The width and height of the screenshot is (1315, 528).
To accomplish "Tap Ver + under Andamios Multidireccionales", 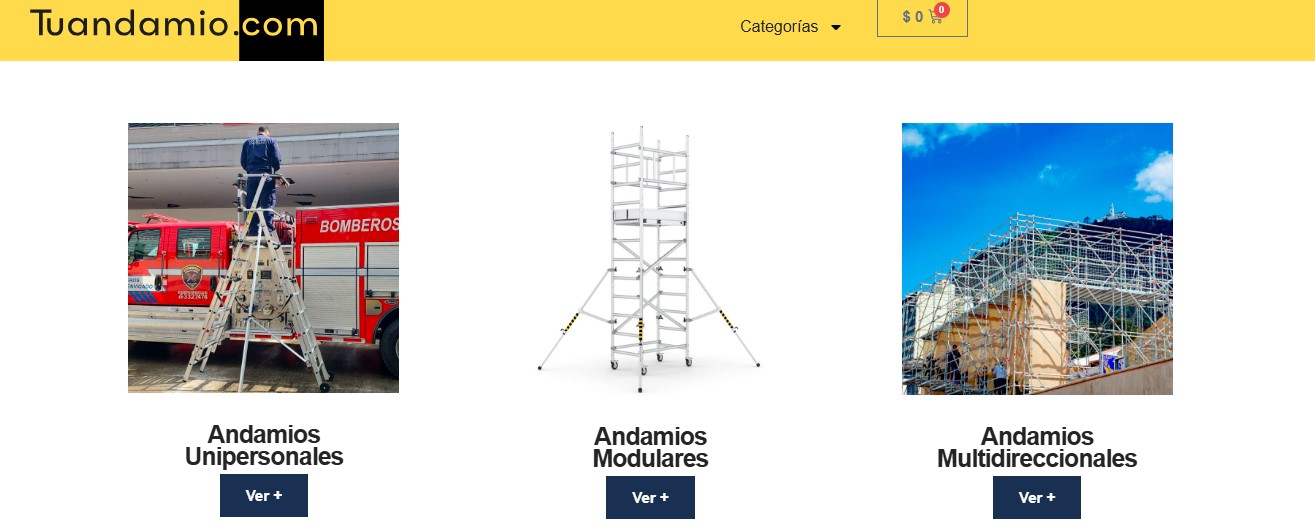I will point(1037,497).
